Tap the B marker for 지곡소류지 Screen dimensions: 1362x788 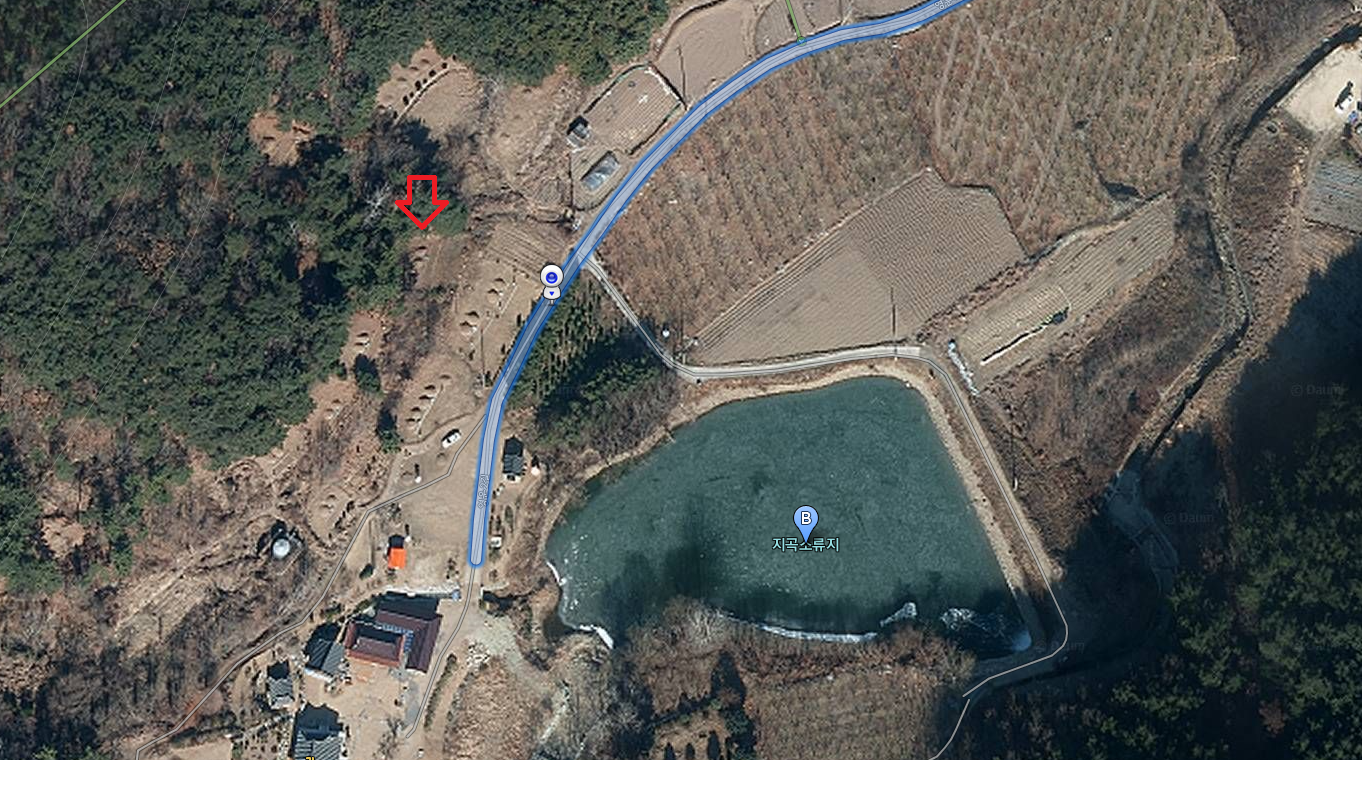pos(806,520)
